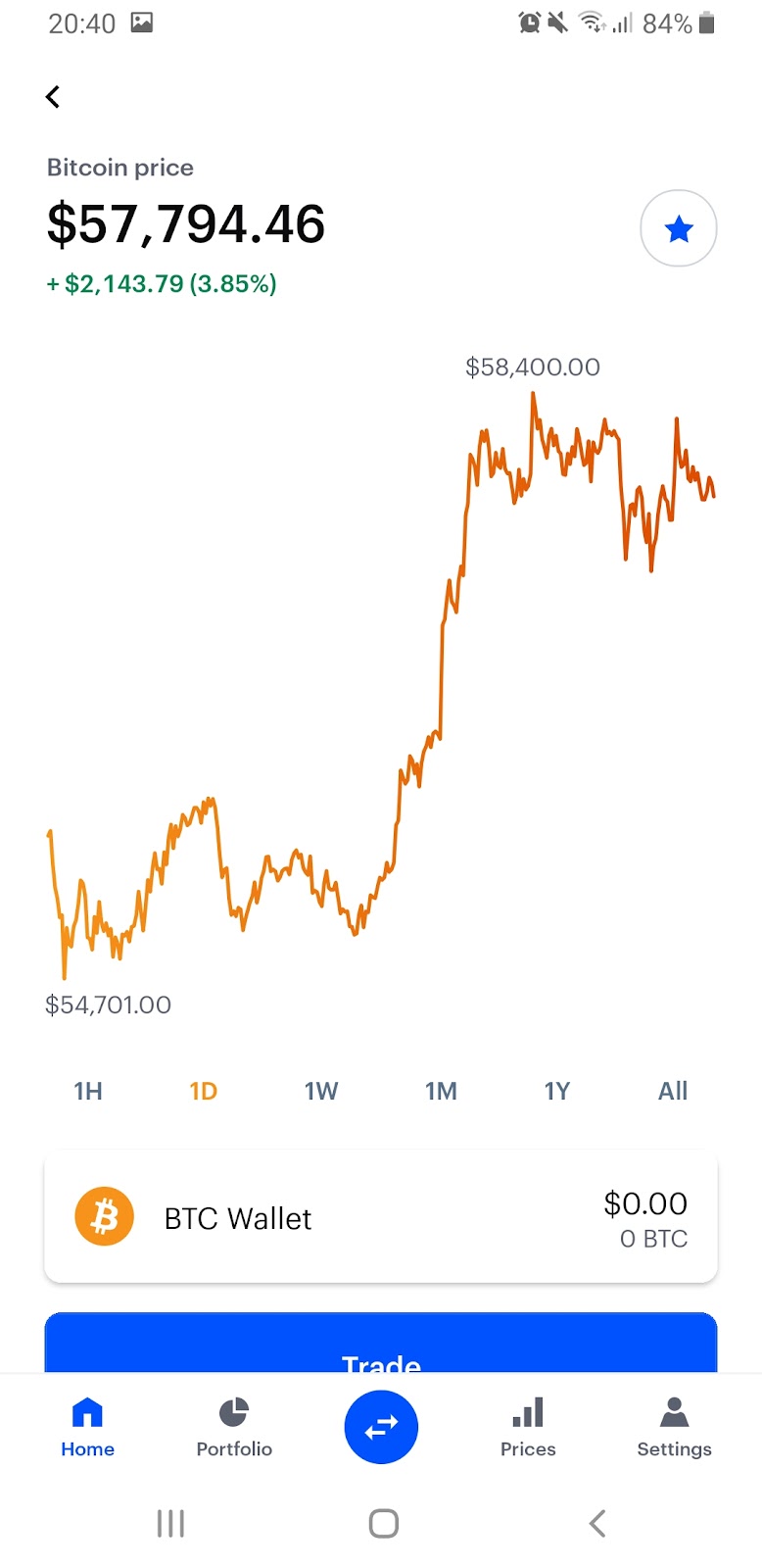
Task: Open the BTC Wallet card
Action: click(x=381, y=1218)
